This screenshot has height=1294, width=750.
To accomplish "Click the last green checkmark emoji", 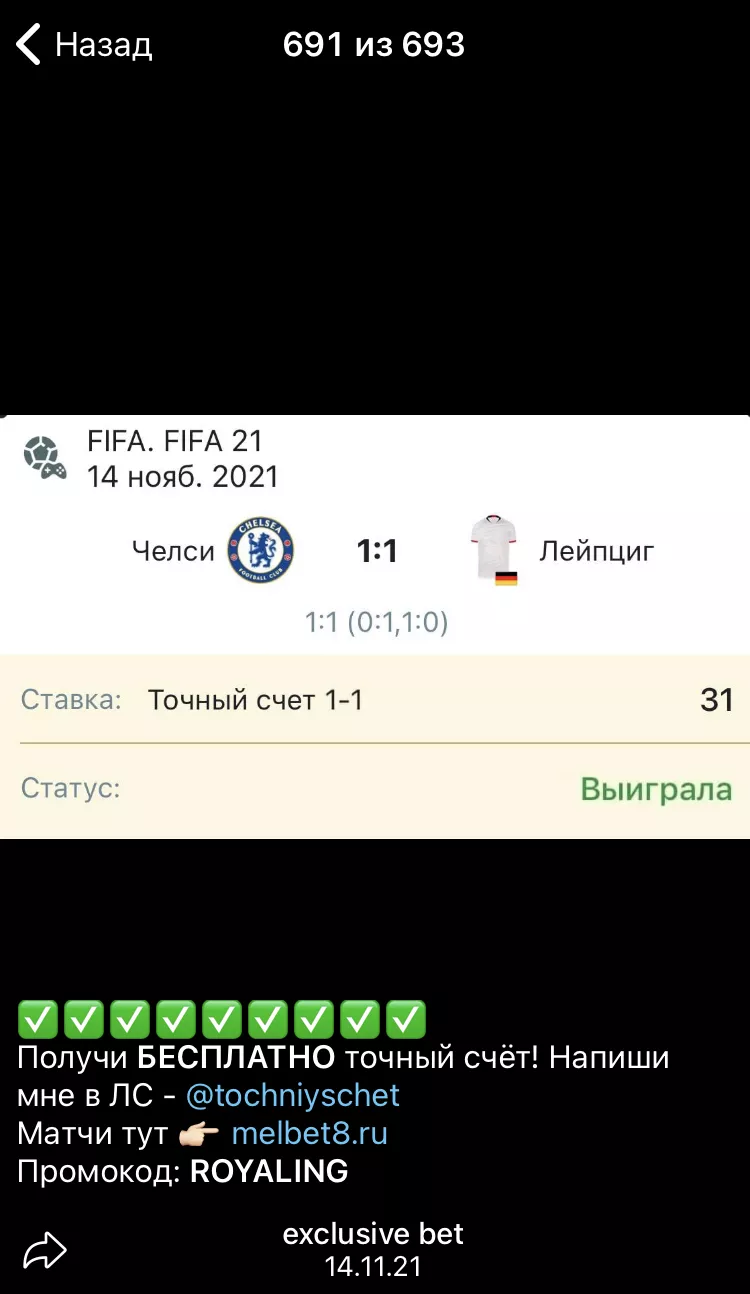I will [404, 1017].
